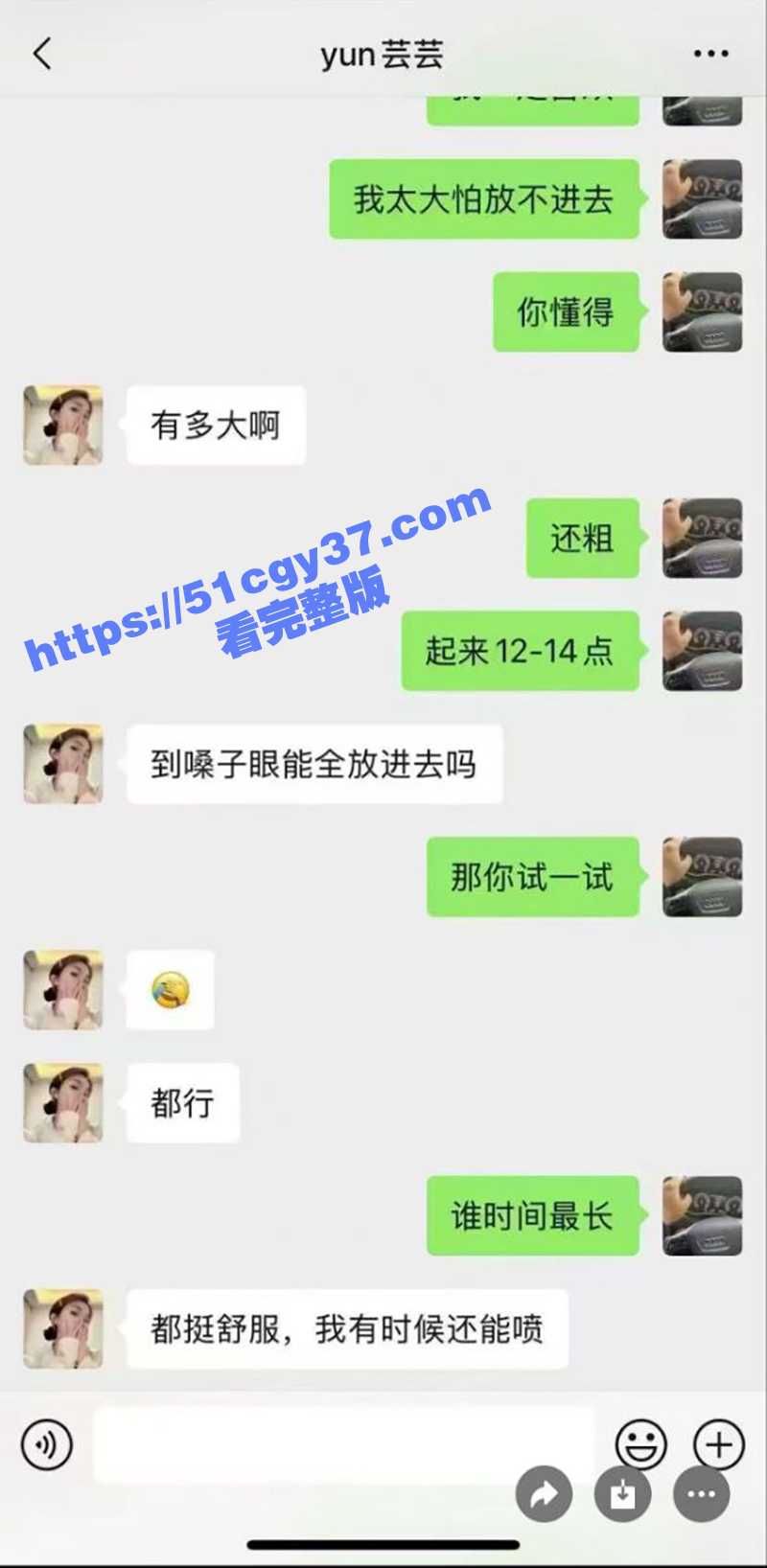This screenshot has height=1568, width=767.
Task: Toggle the emoji keyboard panel
Action: tap(642, 1442)
